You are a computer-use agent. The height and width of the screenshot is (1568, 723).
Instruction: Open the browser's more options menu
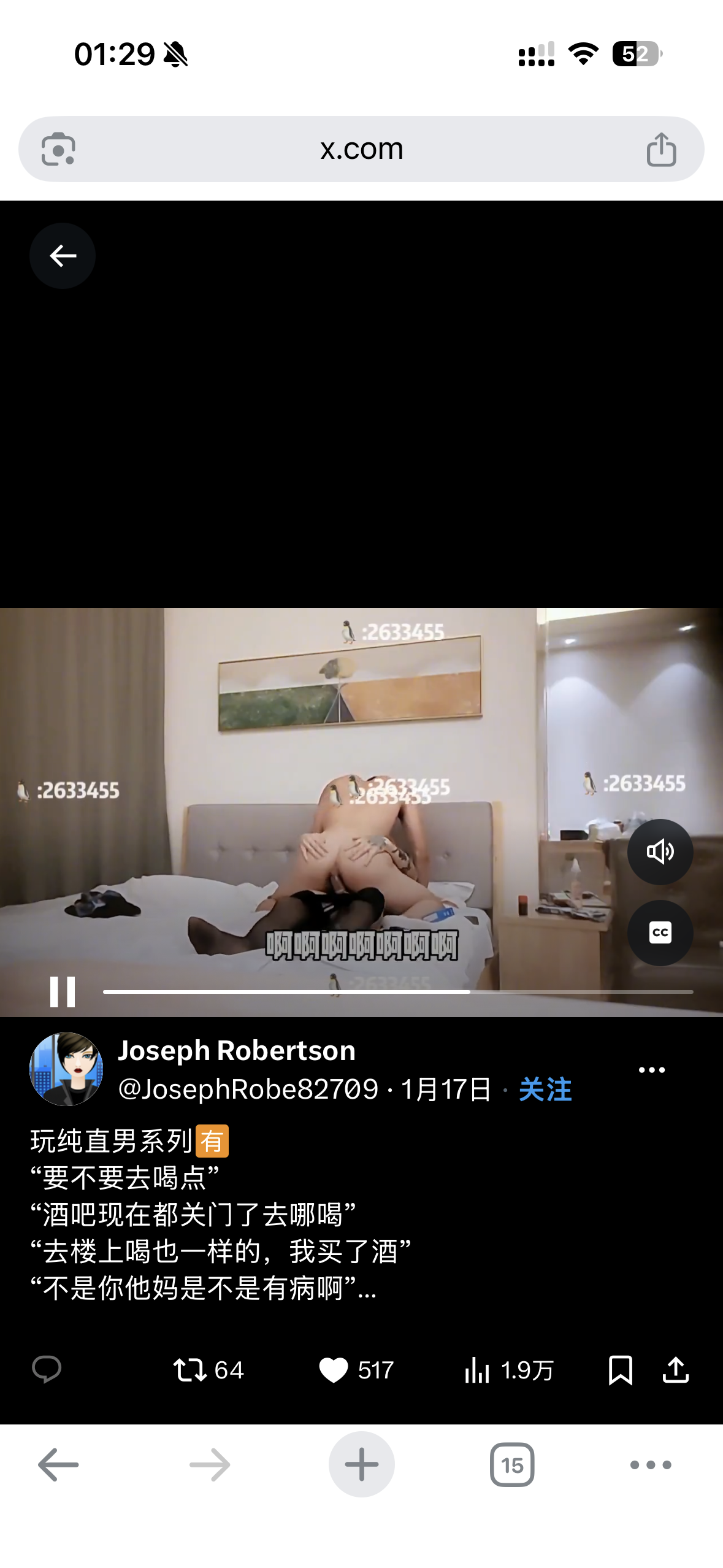[x=651, y=1465]
